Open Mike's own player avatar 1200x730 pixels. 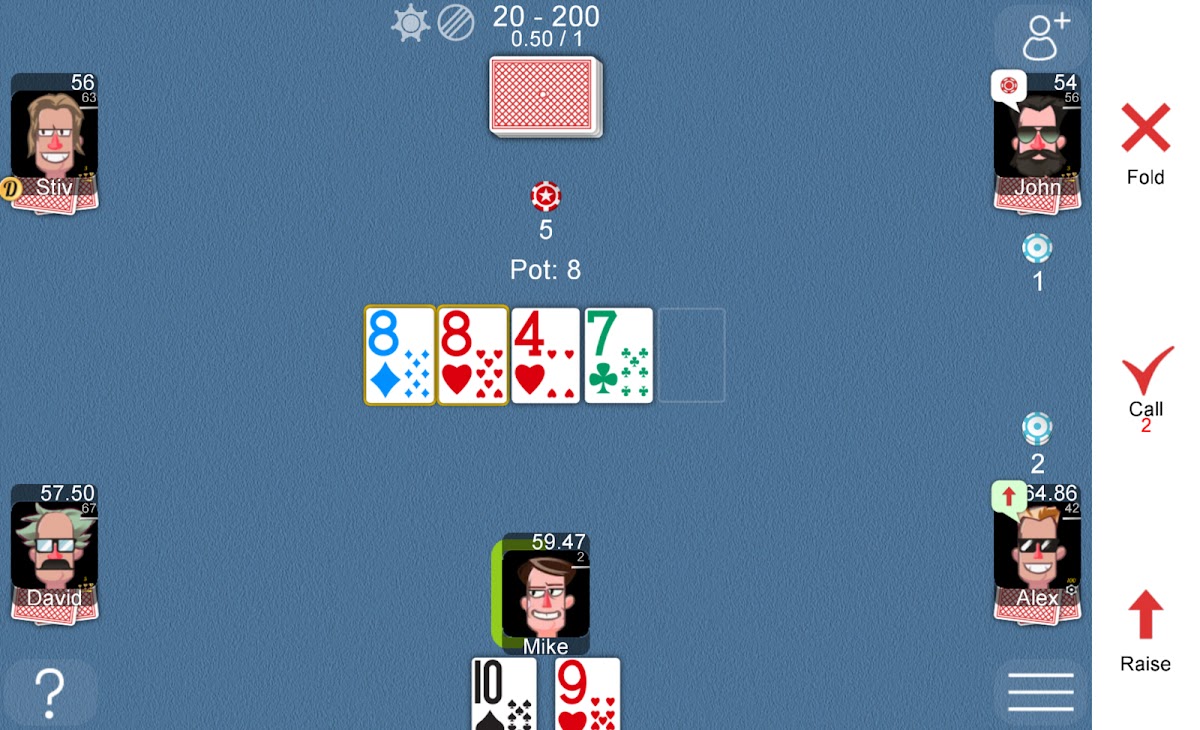[545, 592]
